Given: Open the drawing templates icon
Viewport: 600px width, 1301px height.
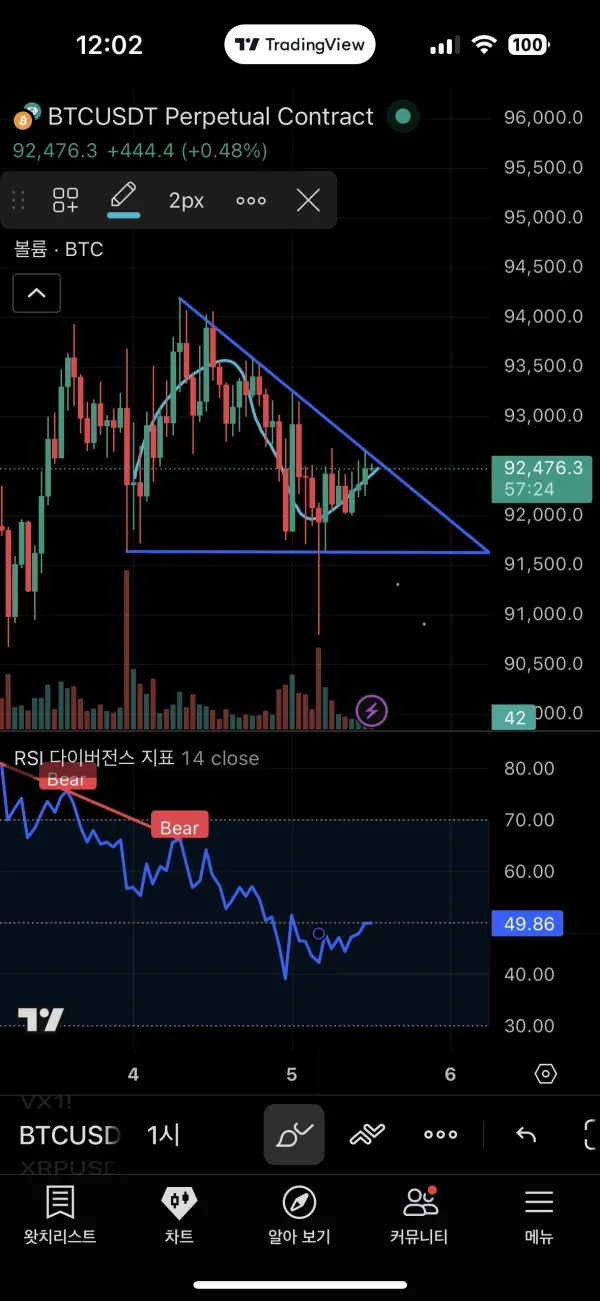Looking at the screenshot, I should coord(66,200).
